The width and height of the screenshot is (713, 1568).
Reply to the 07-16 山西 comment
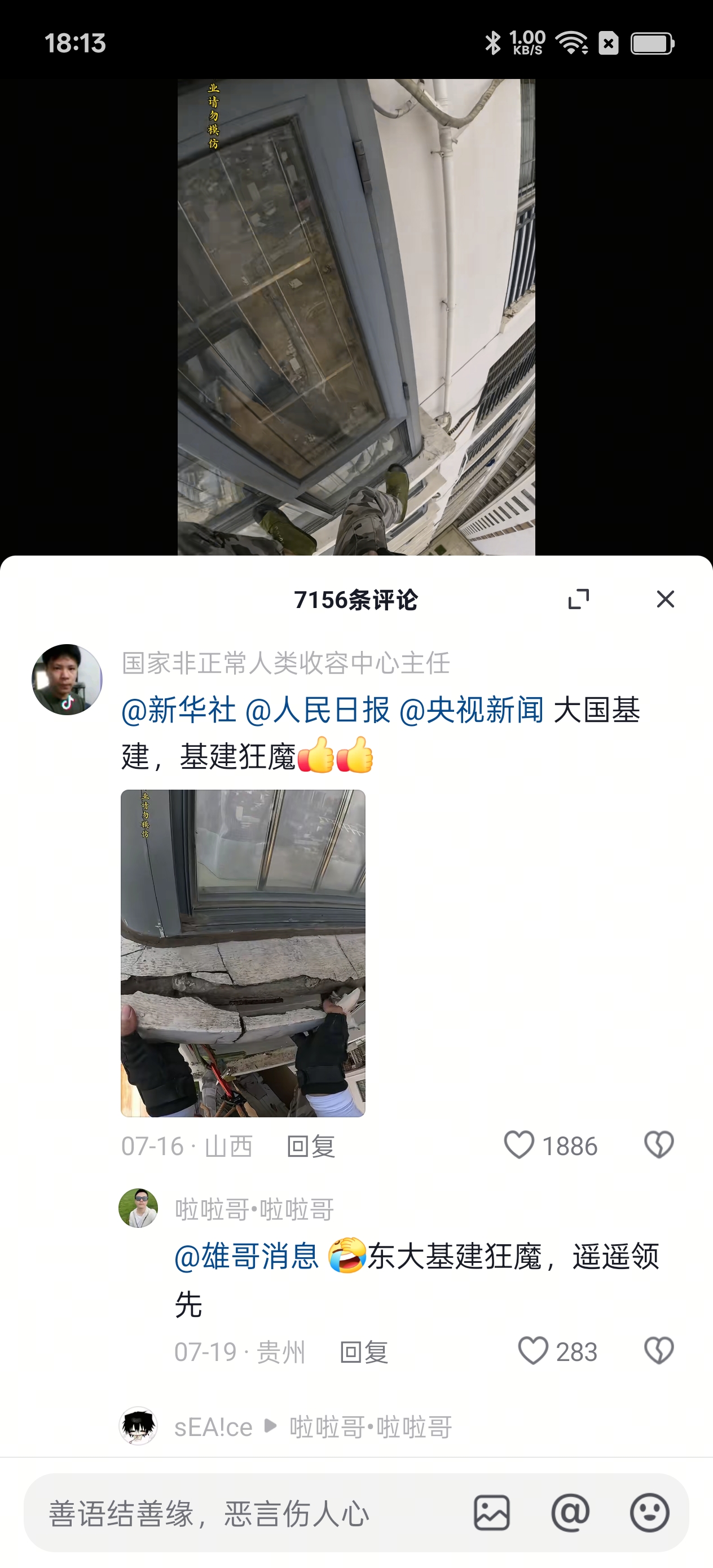pos(311,1146)
